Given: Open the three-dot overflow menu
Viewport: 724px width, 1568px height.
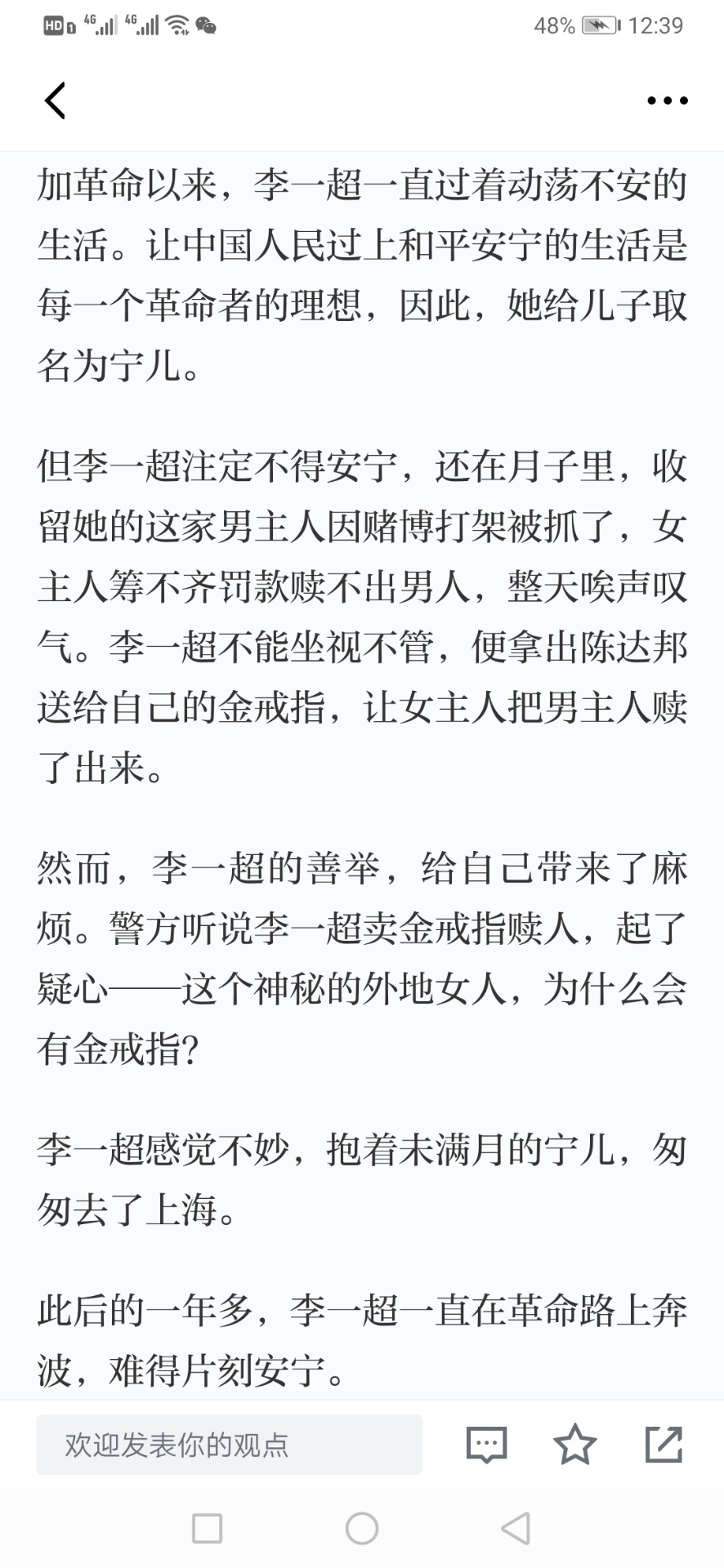Looking at the screenshot, I should point(668,101).
